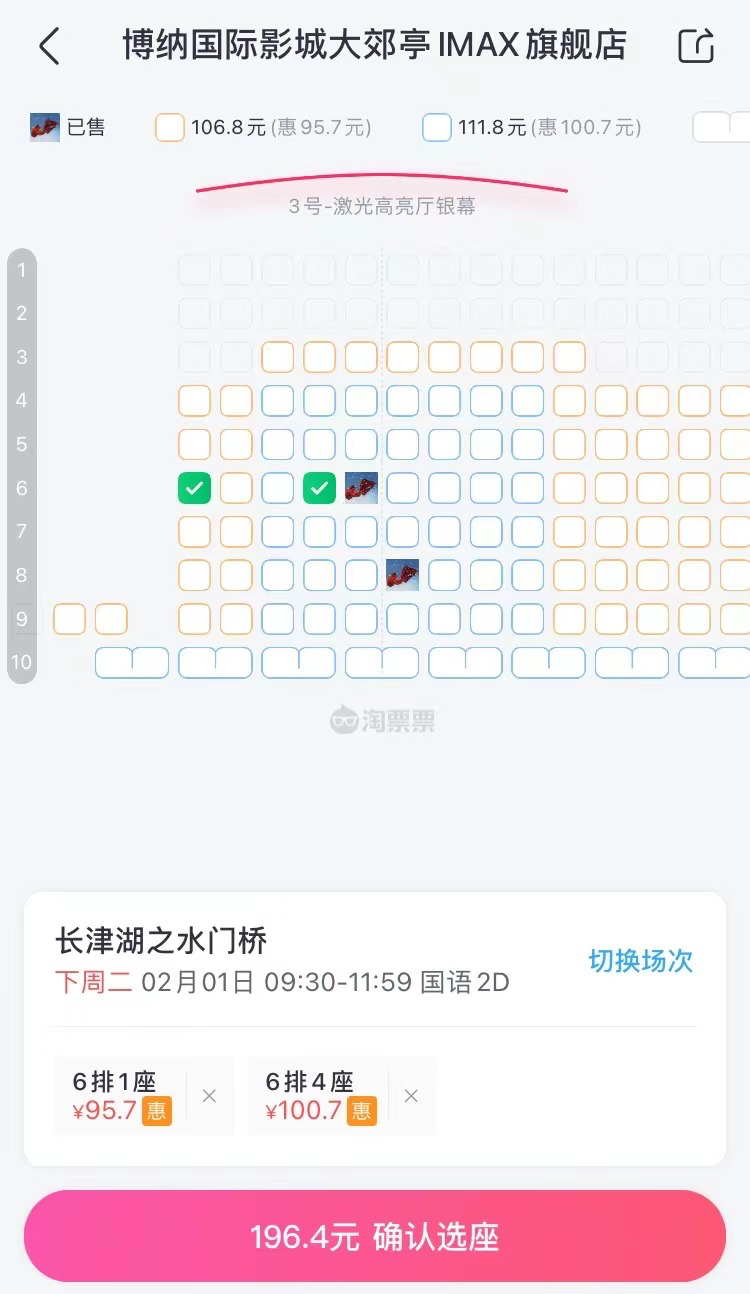Select the first orange seat in row 3
The image size is (750, 1294).
tap(278, 357)
